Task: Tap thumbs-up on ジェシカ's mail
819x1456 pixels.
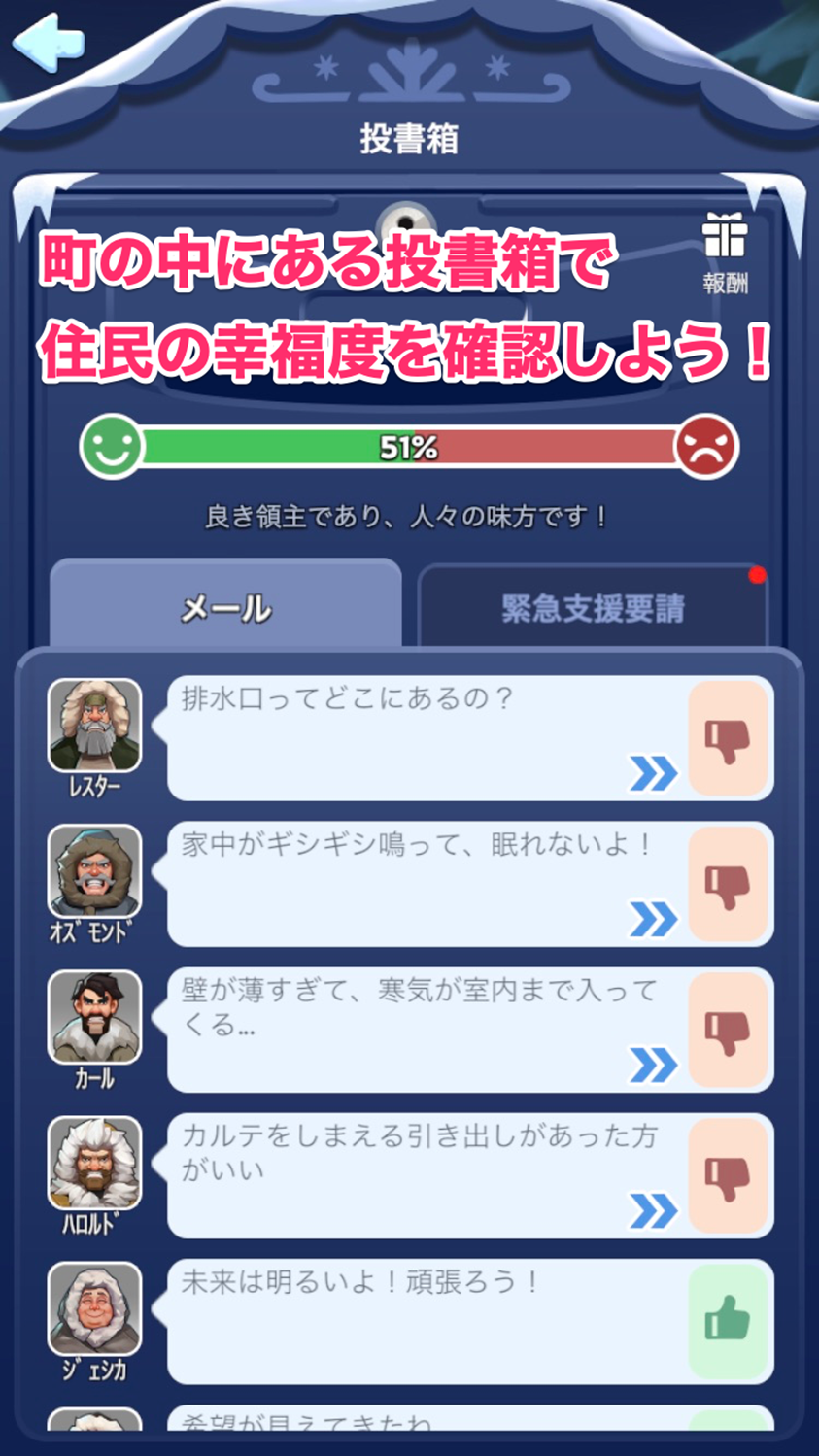Action: [729, 1323]
